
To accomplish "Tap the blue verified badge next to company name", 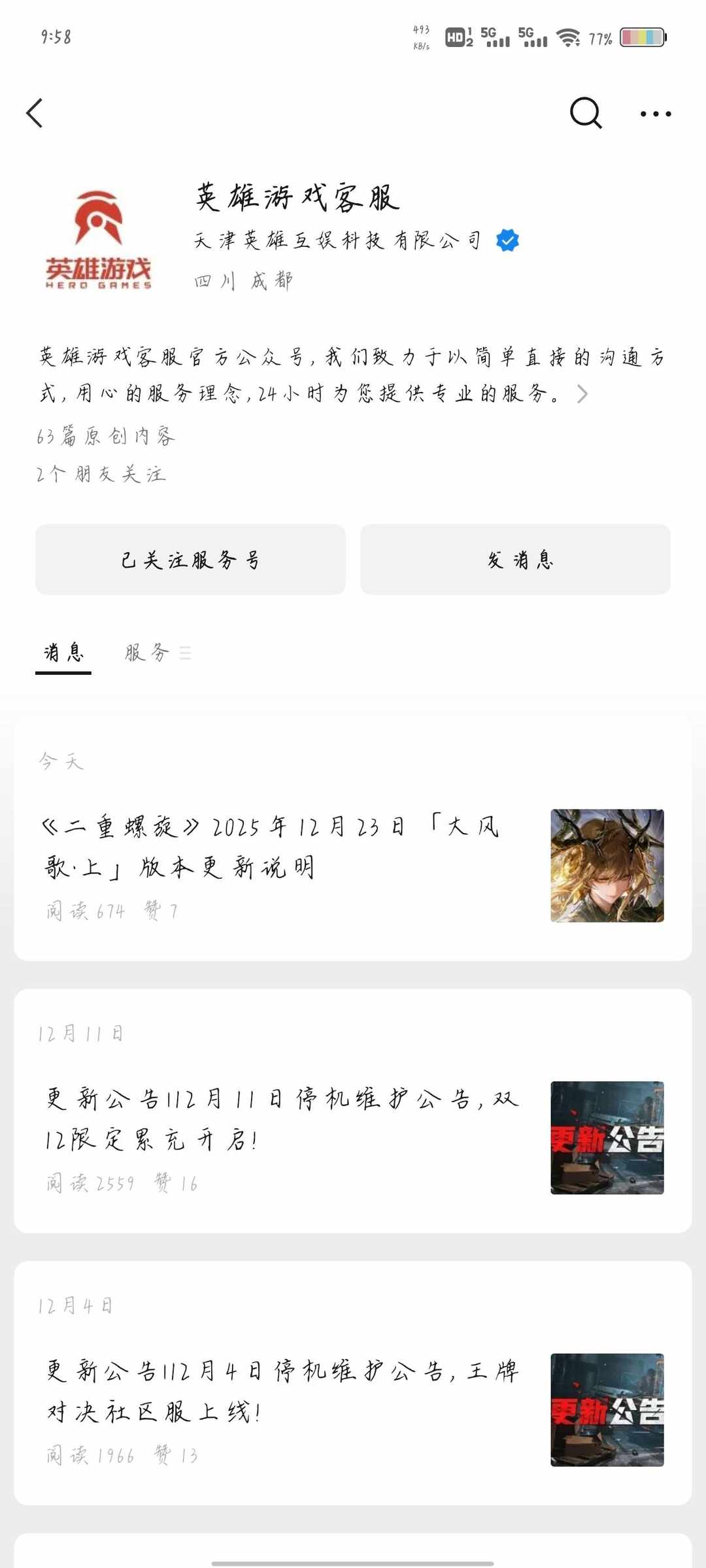I will (507, 239).
